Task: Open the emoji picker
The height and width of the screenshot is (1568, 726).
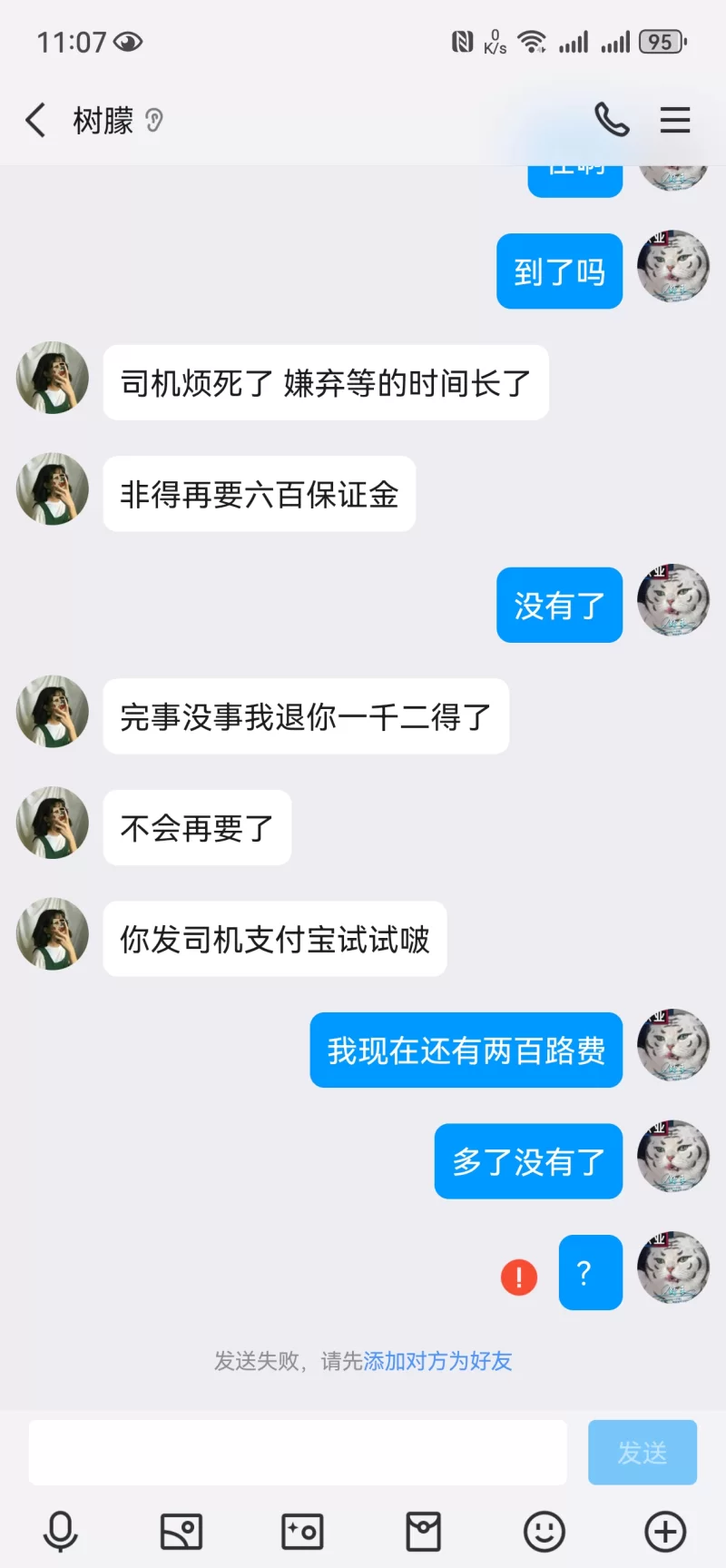Action: point(544,1532)
